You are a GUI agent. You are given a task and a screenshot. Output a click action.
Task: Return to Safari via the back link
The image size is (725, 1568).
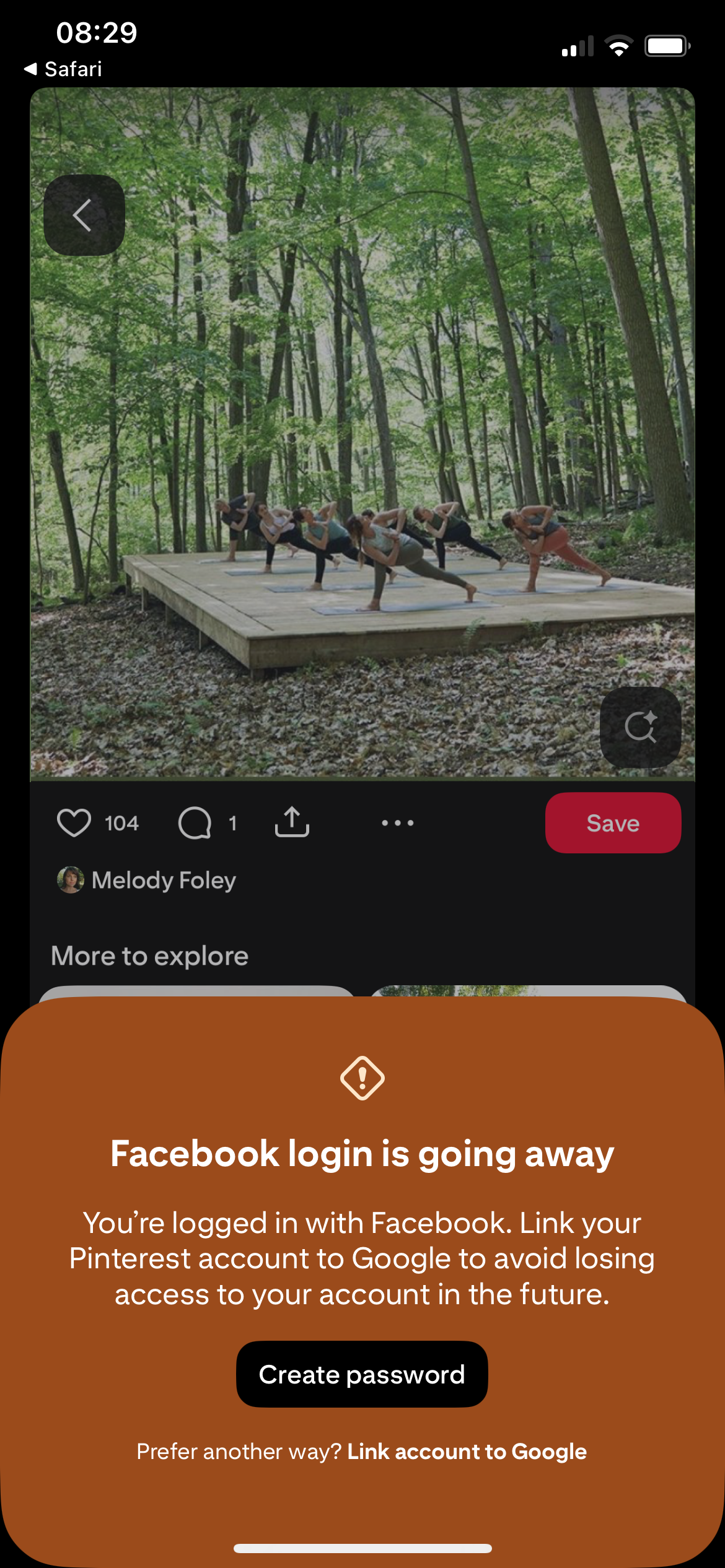[x=63, y=69]
